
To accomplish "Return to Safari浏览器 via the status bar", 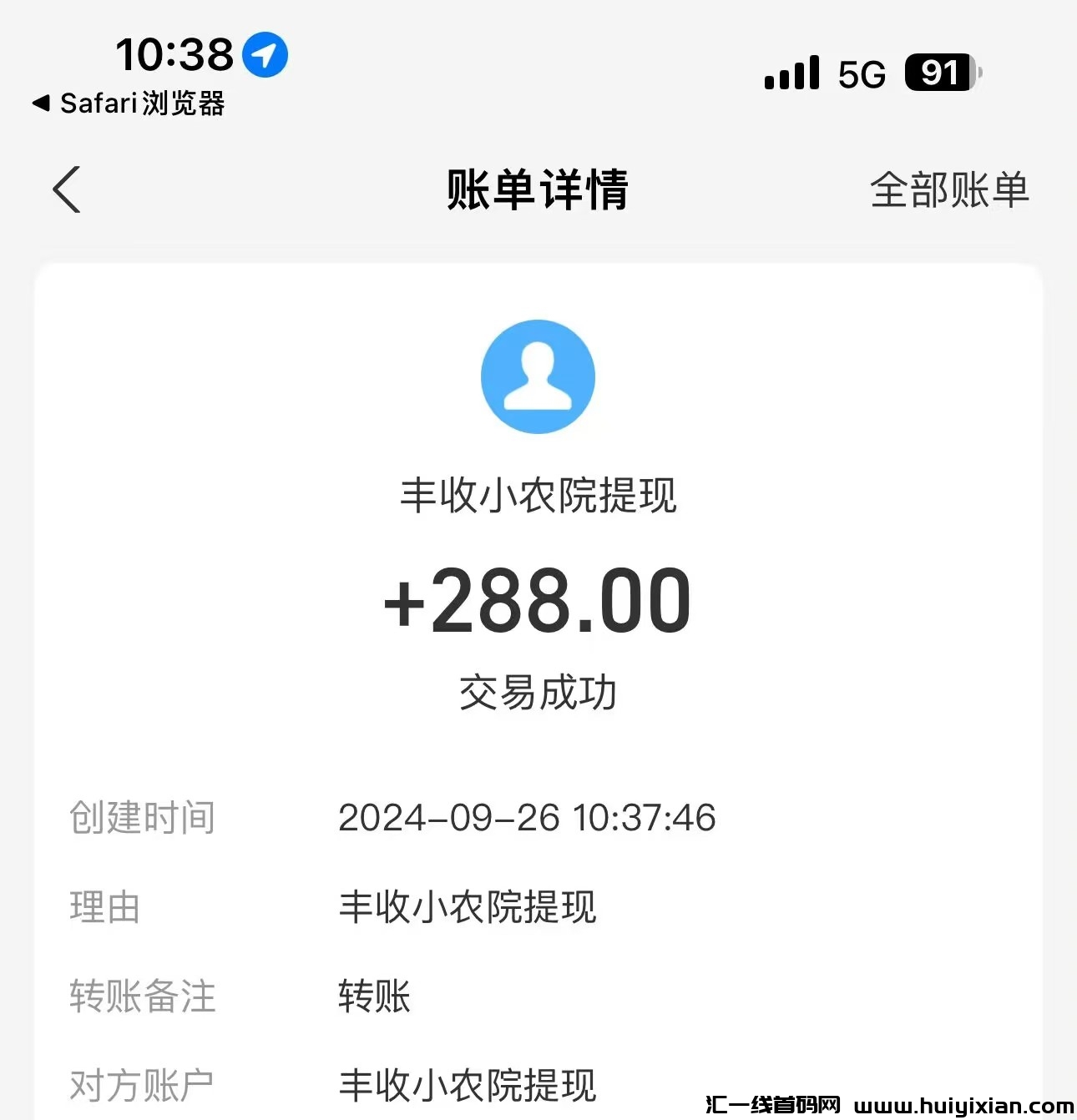I will pyautogui.click(x=129, y=103).
